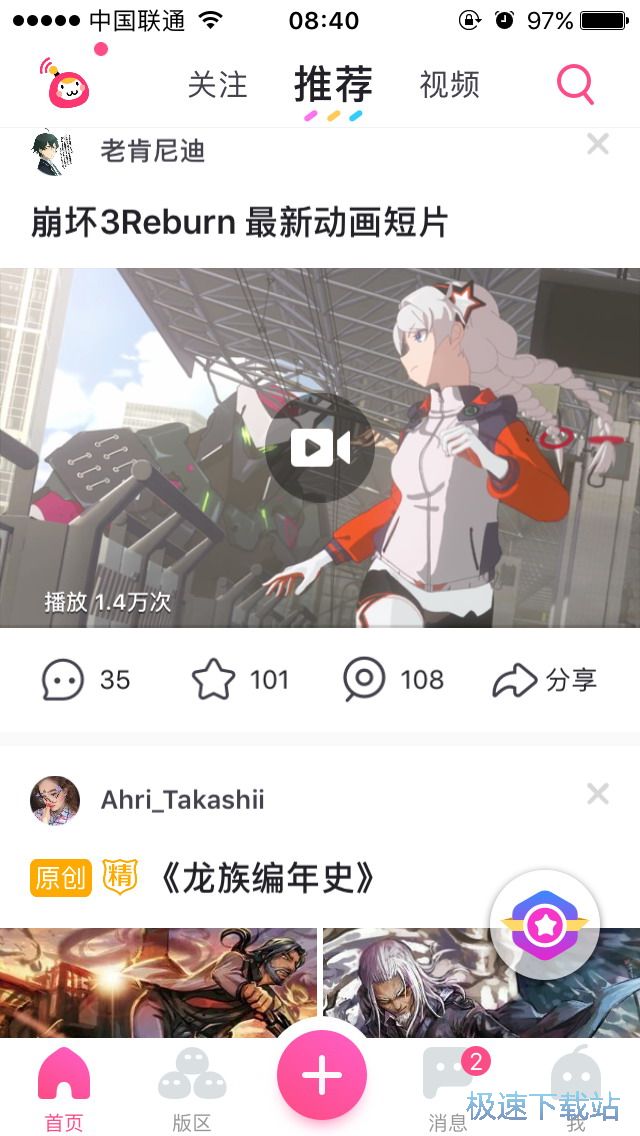Tap the pink mascot avatar icon

[69, 86]
